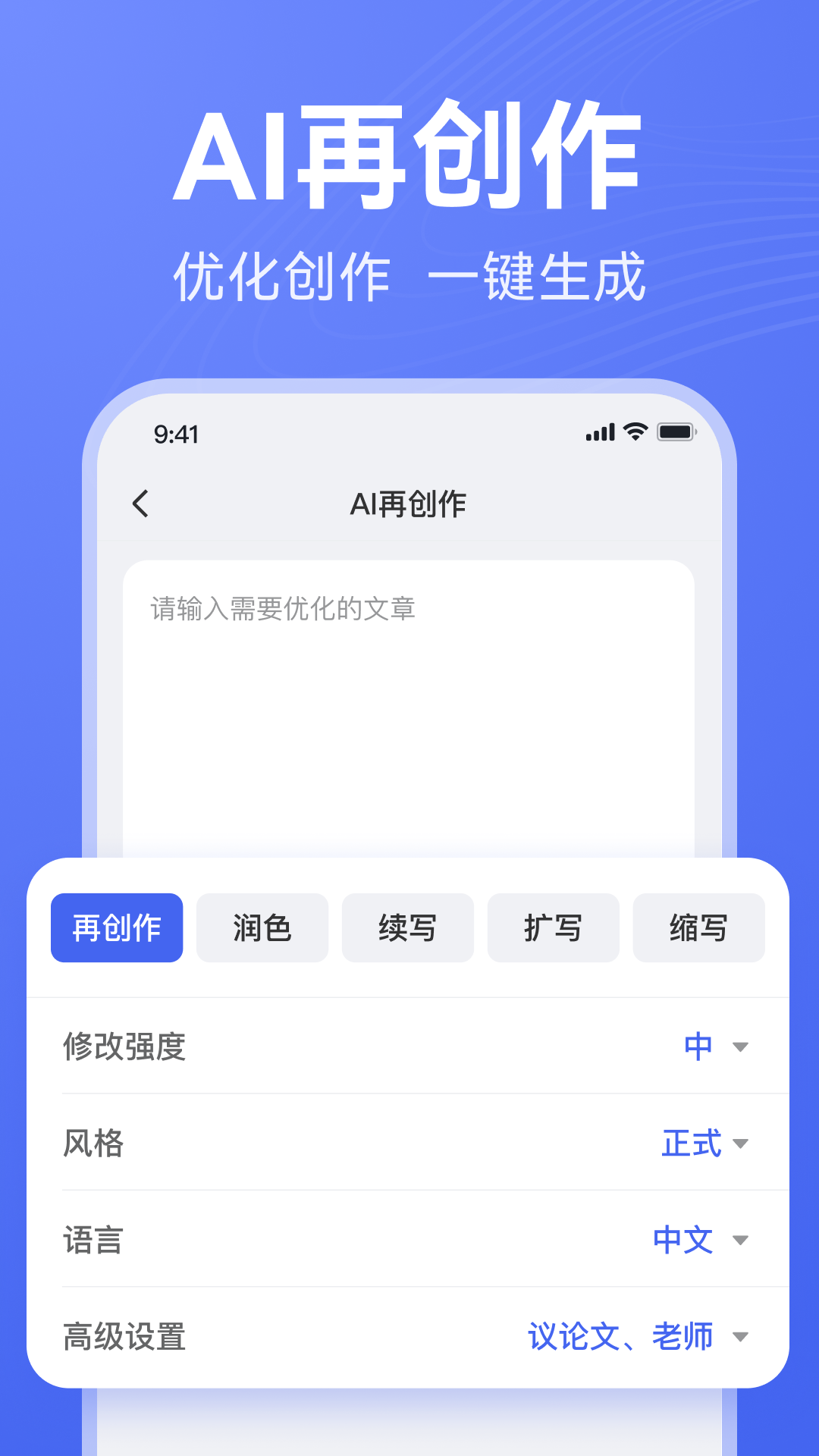Viewport: 819px width, 1456px height.
Task: Toggle the currently selected 再创作 mode
Action: [x=116, y=927]
